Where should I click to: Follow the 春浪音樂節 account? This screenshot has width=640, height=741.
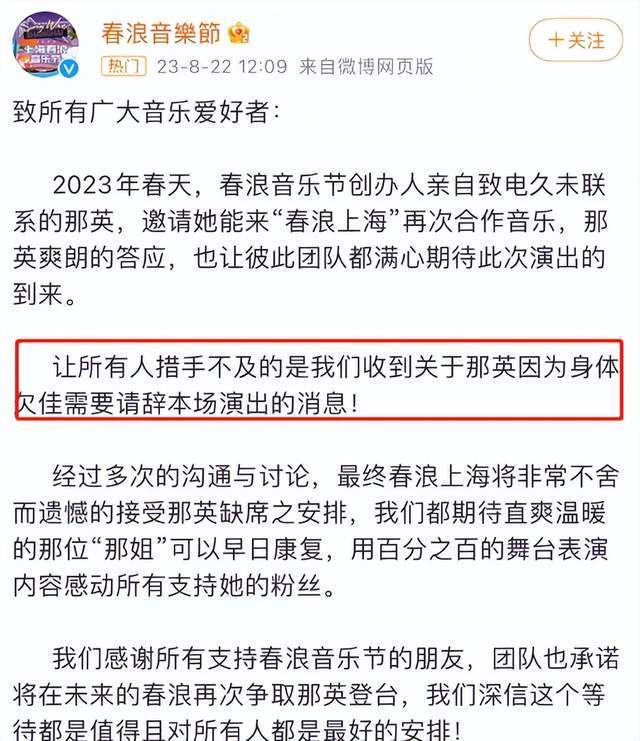578,41
